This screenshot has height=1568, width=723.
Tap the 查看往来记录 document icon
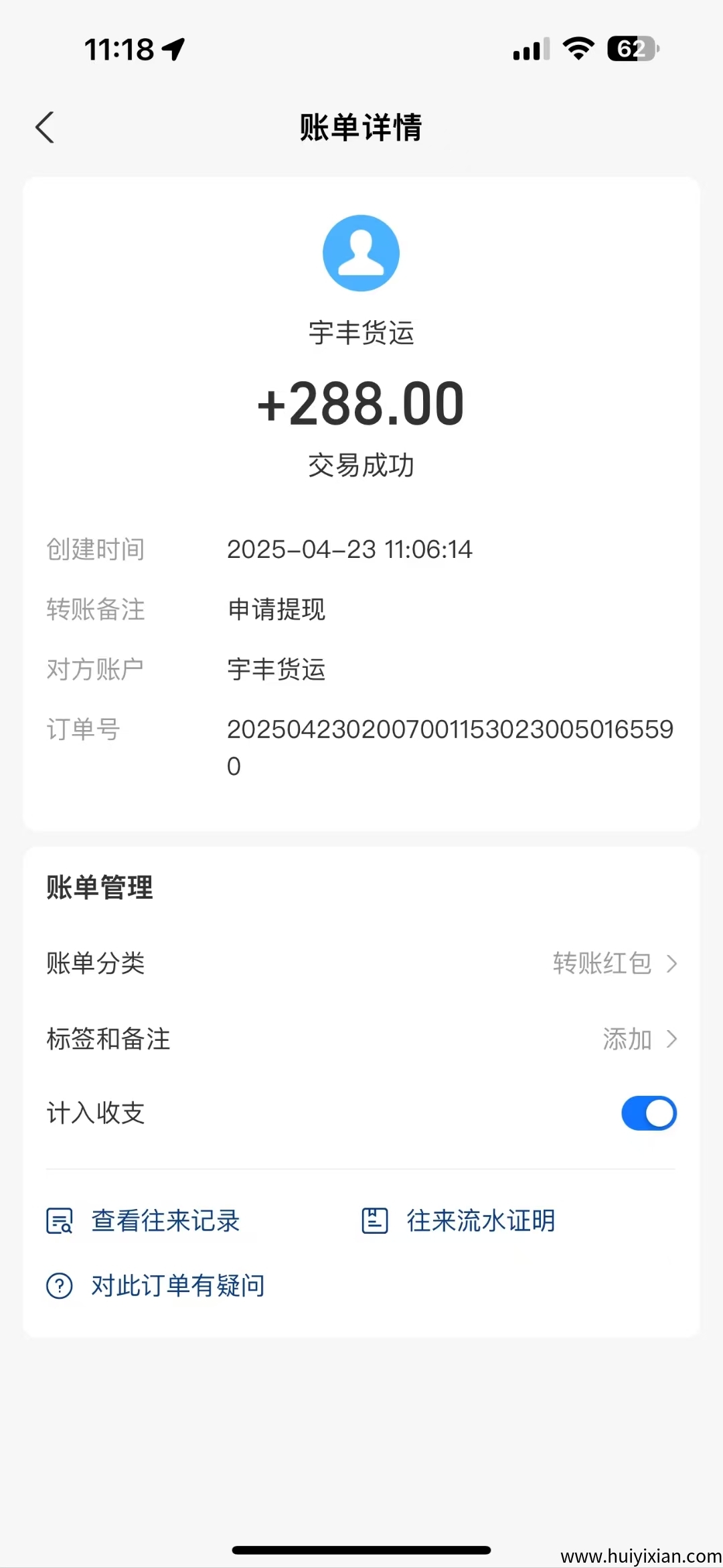60,1220
